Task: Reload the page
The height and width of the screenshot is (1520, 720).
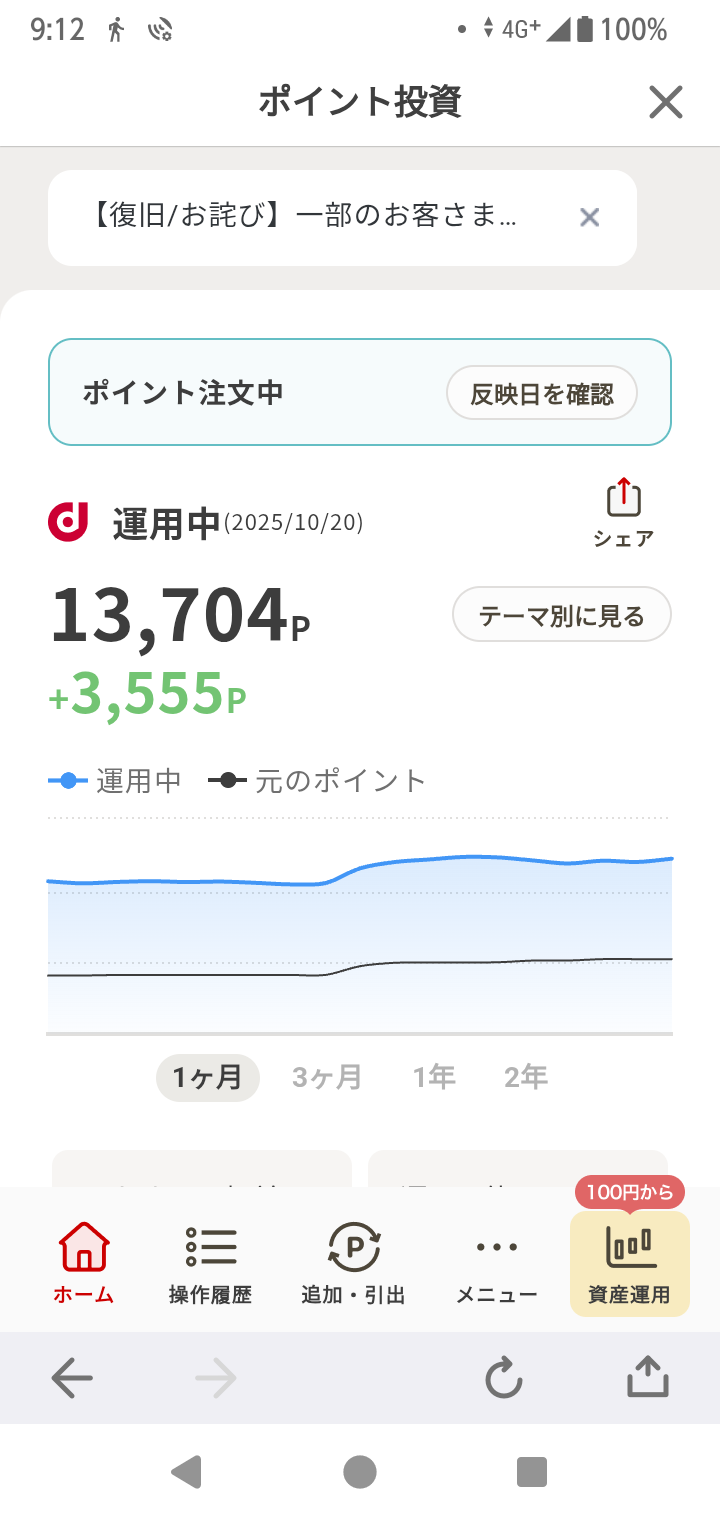Action: pyautogui.click(x=503, y=1379)
